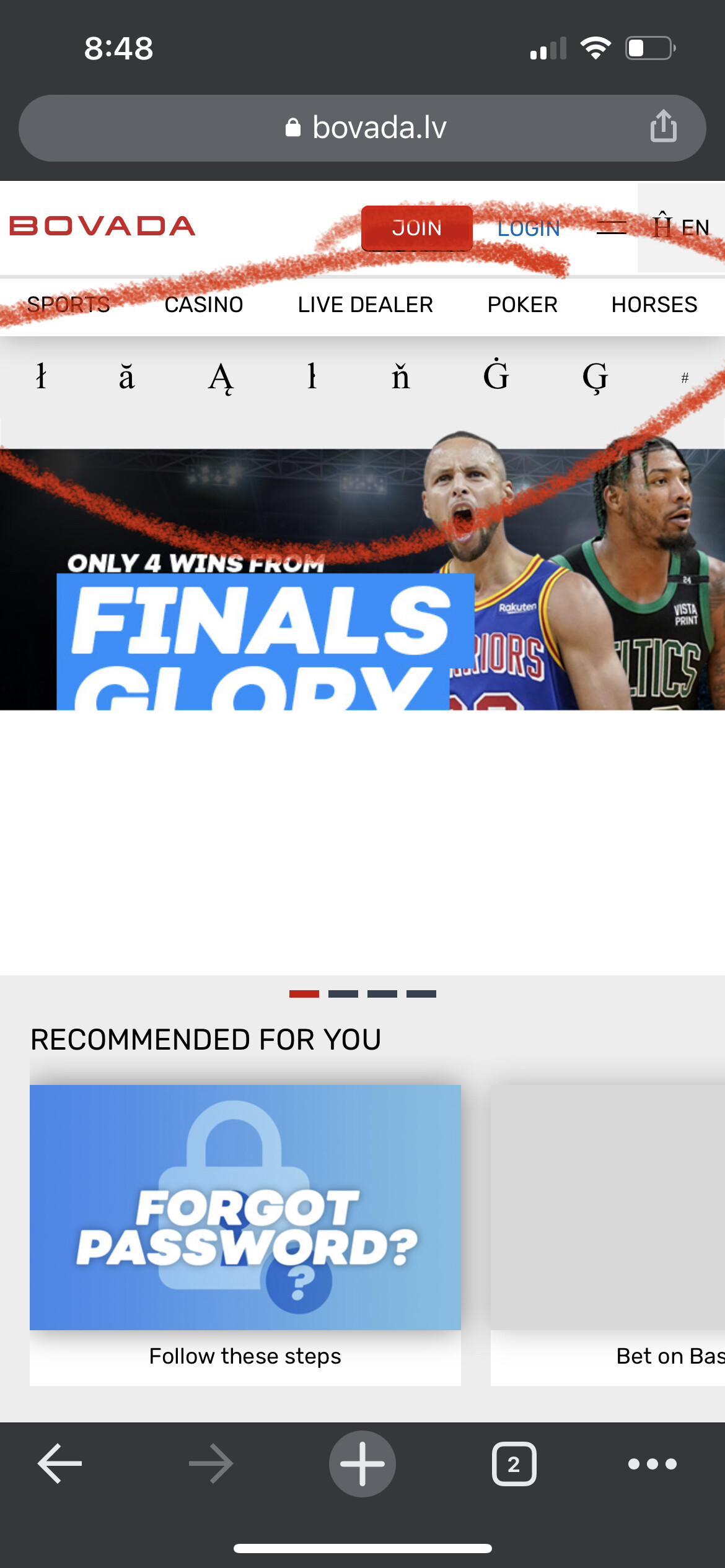Open a new browser tab

pyautogui.click(x=362, y=1464)
